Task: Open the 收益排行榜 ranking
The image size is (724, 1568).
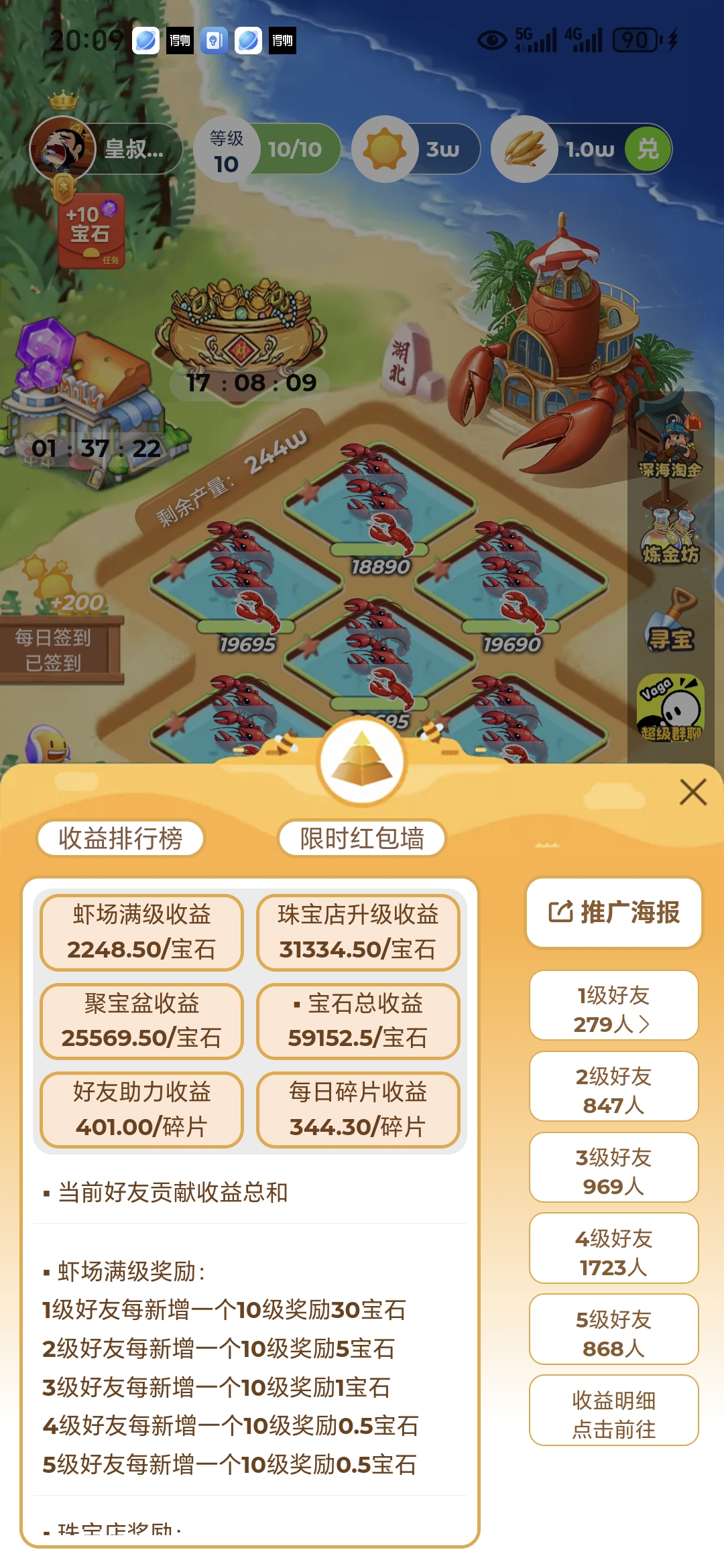Action: [121, 838]
